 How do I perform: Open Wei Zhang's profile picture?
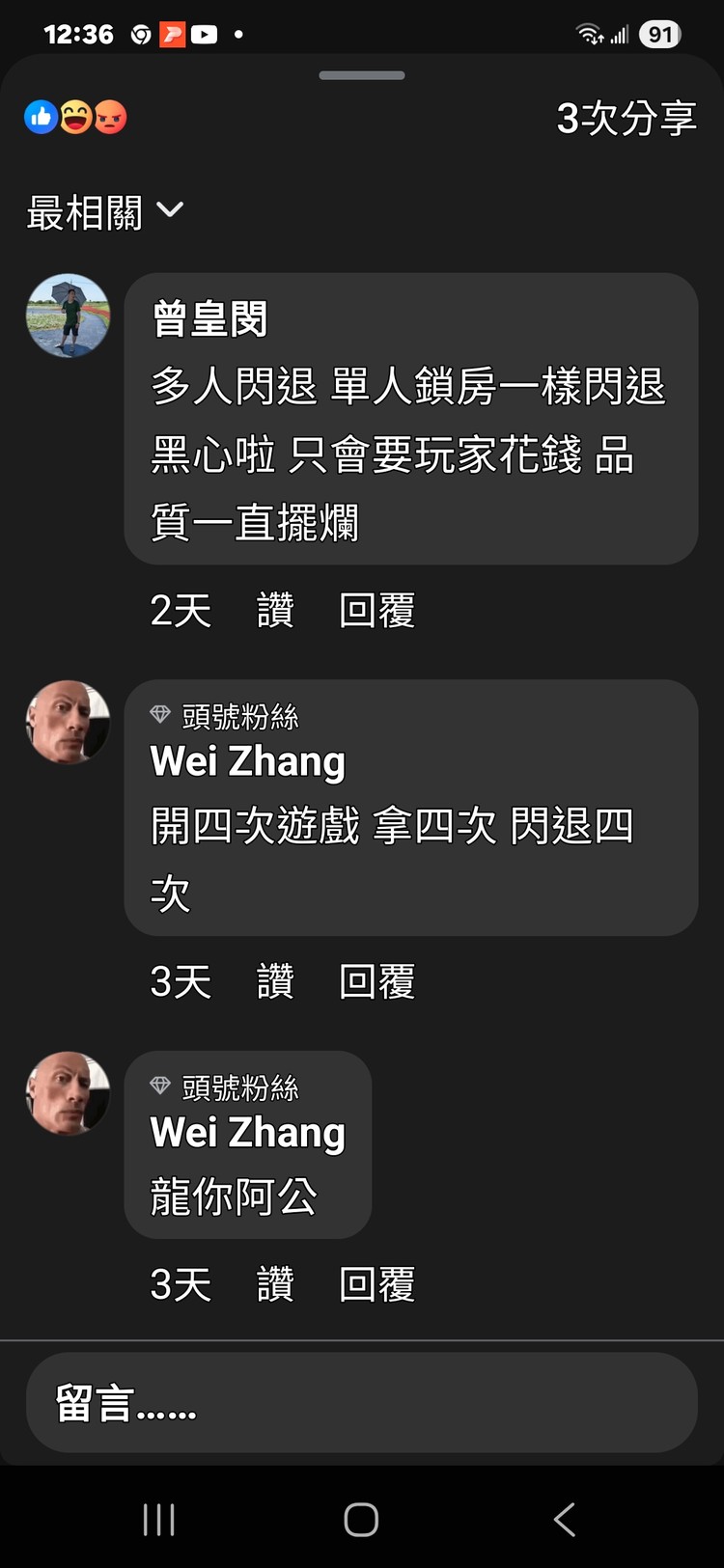pyautogui.click(x=68, y=724)
